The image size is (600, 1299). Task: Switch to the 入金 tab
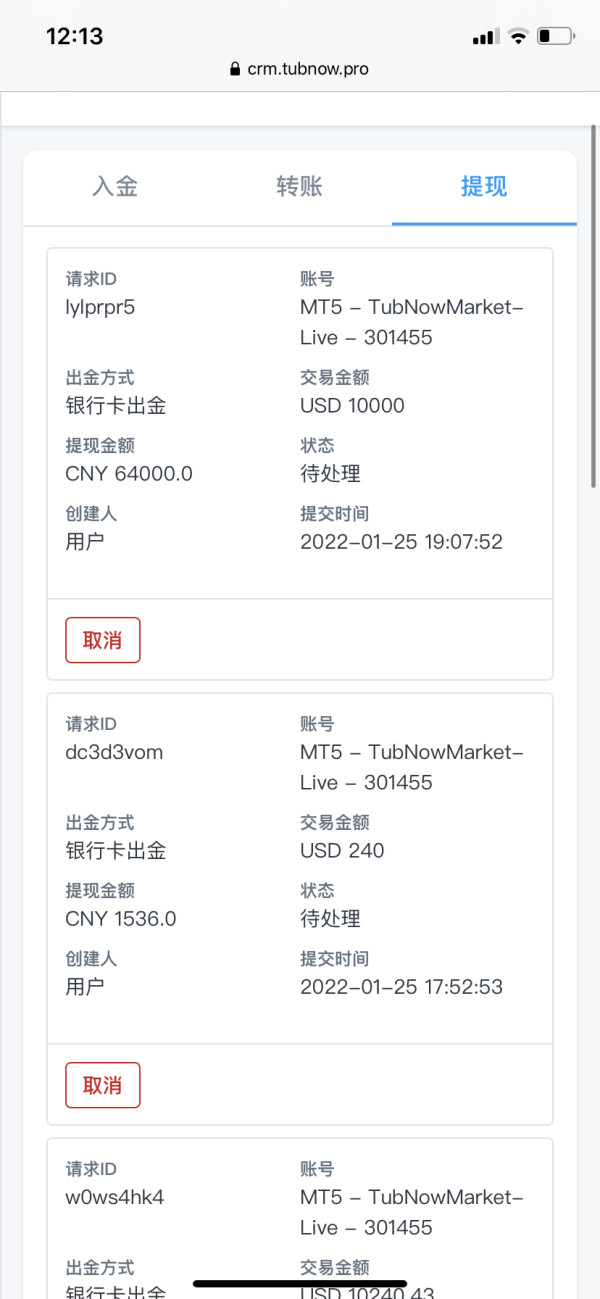[115, 187]
